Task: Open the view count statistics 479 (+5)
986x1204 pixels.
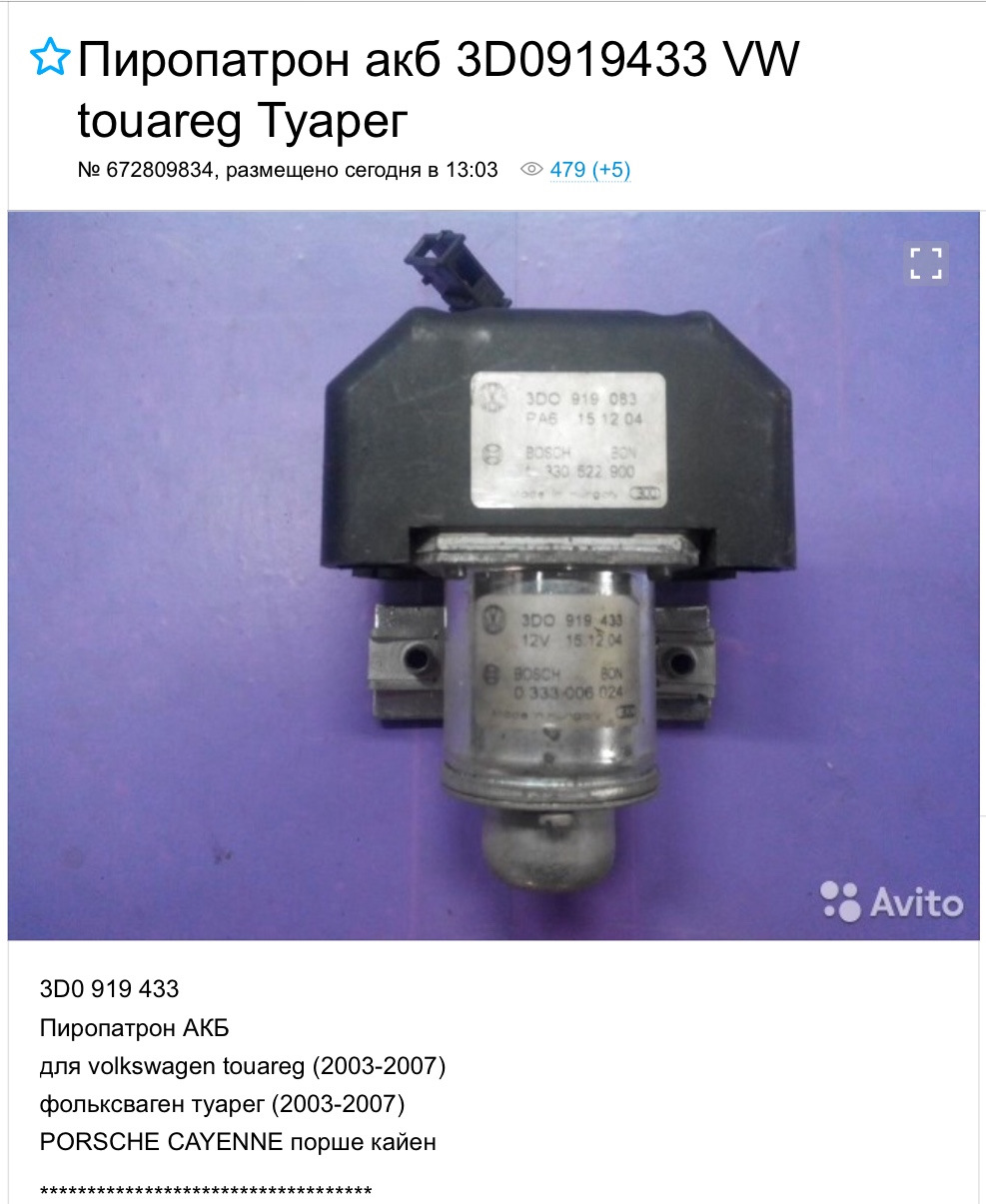Action: pyautogui.click(x=589, y=170)
